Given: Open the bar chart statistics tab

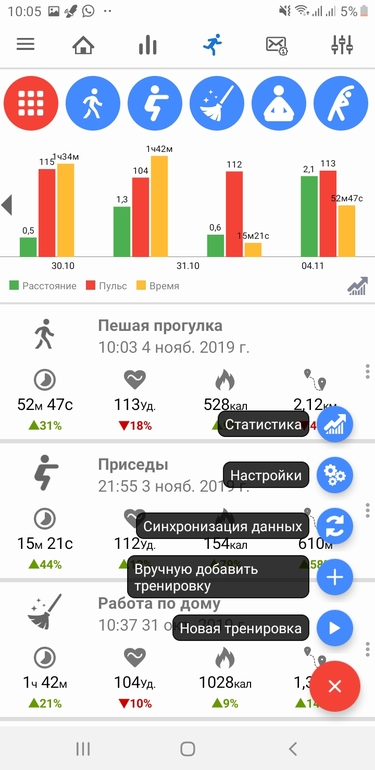Looking at the screenshot, I should [x=147, y=45].
